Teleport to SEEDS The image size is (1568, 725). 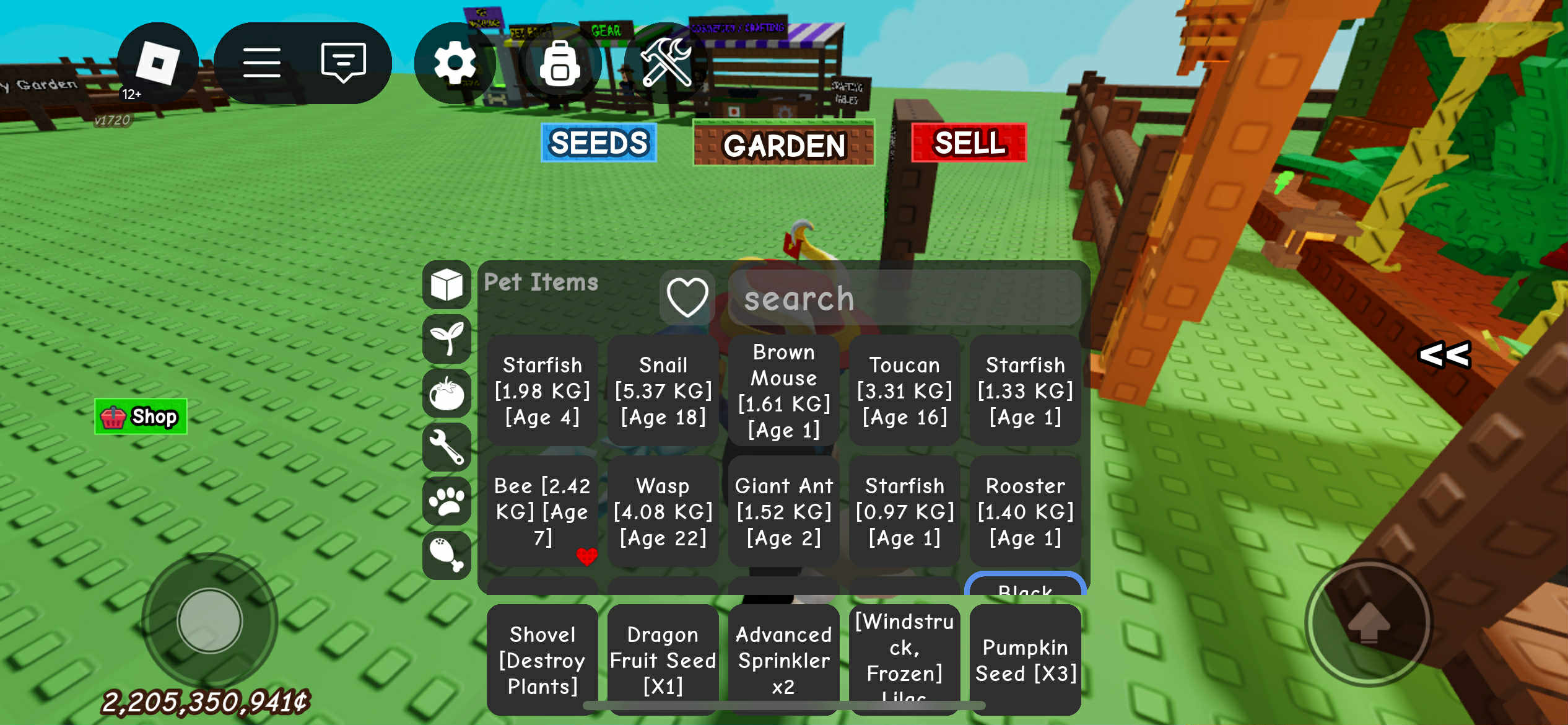coord(598,143)
